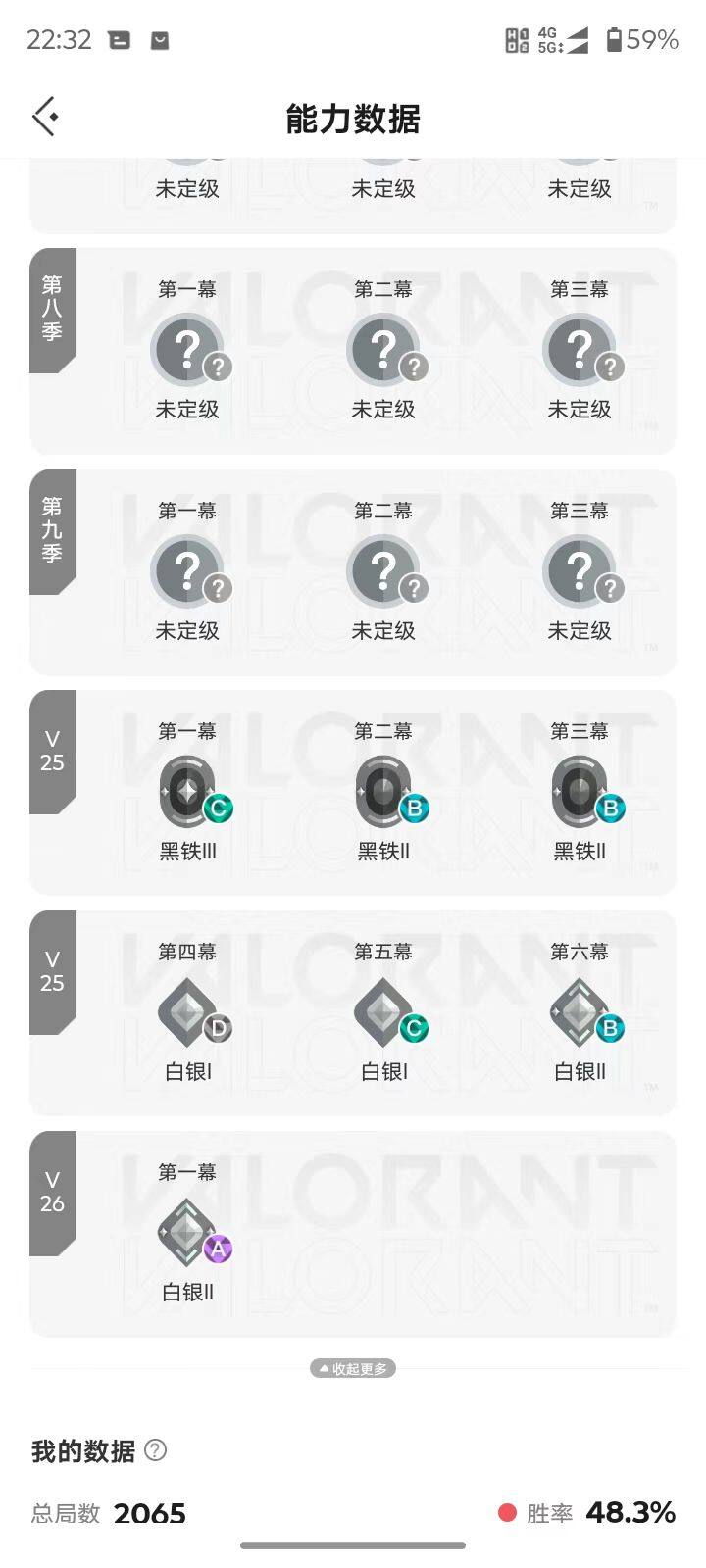The height and width of the screenshot is (1568, 706).
Task: Tap the back arrow on 能力数据 page
Action: (43, 116)
